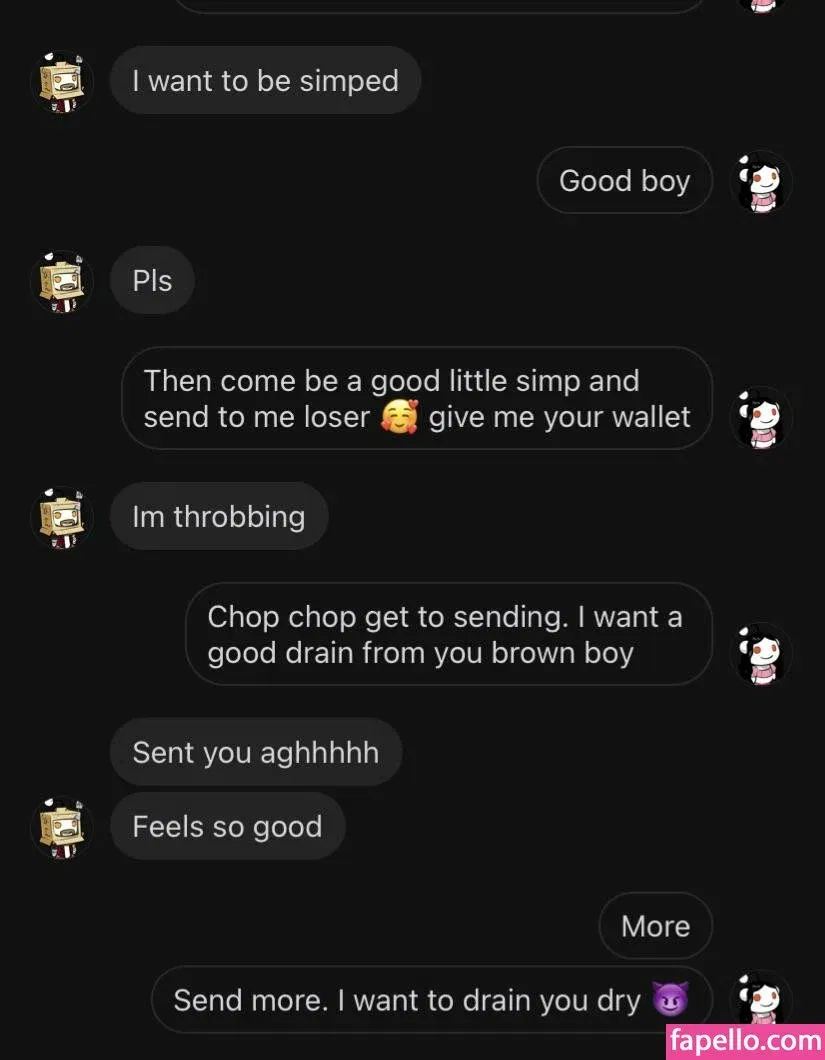825x1060 pixels.
Task: Open profile avatar beside 'Pls' message
Action: click(x=62, y=281)
